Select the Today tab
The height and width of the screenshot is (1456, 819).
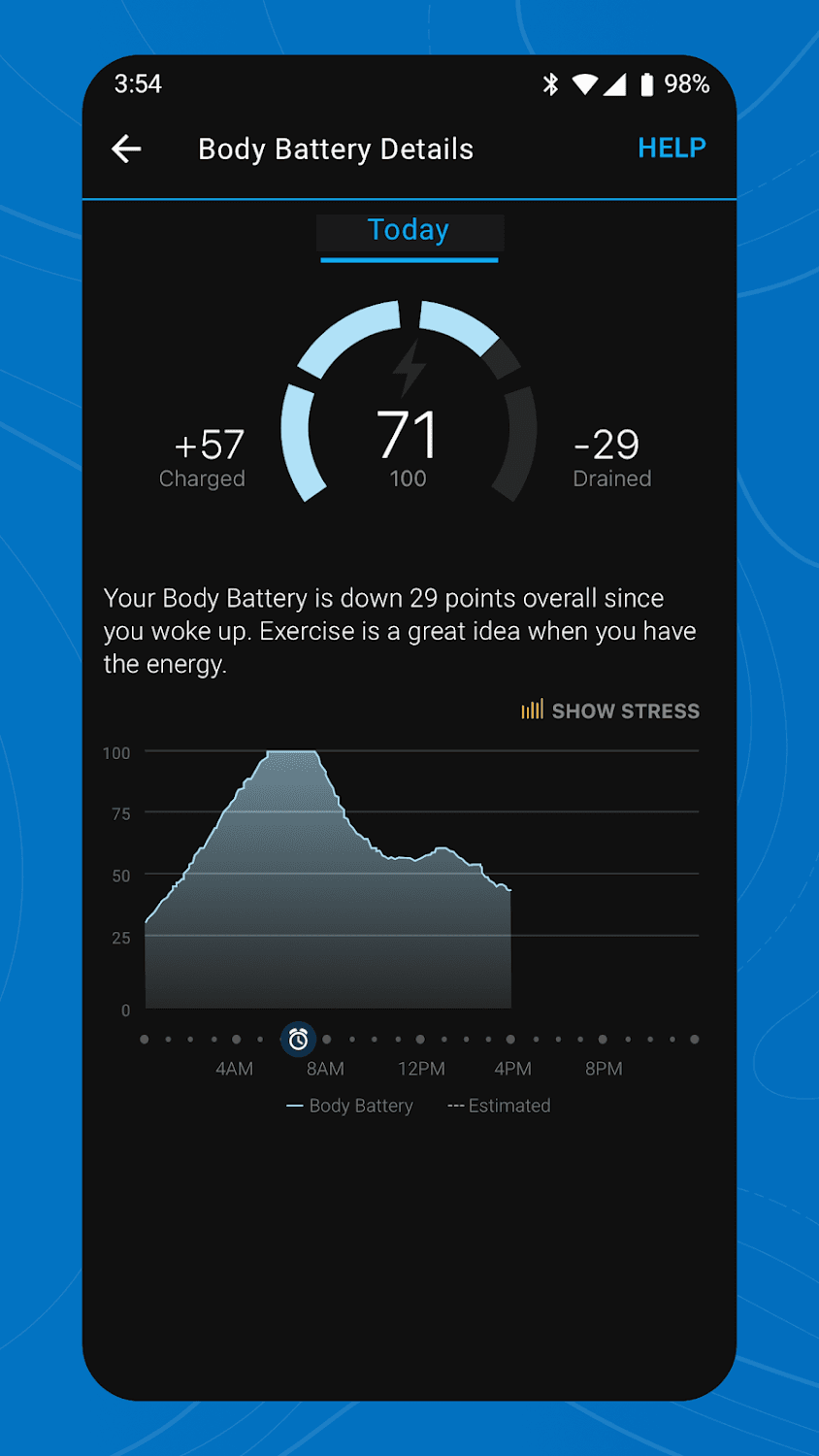point(409,231)
